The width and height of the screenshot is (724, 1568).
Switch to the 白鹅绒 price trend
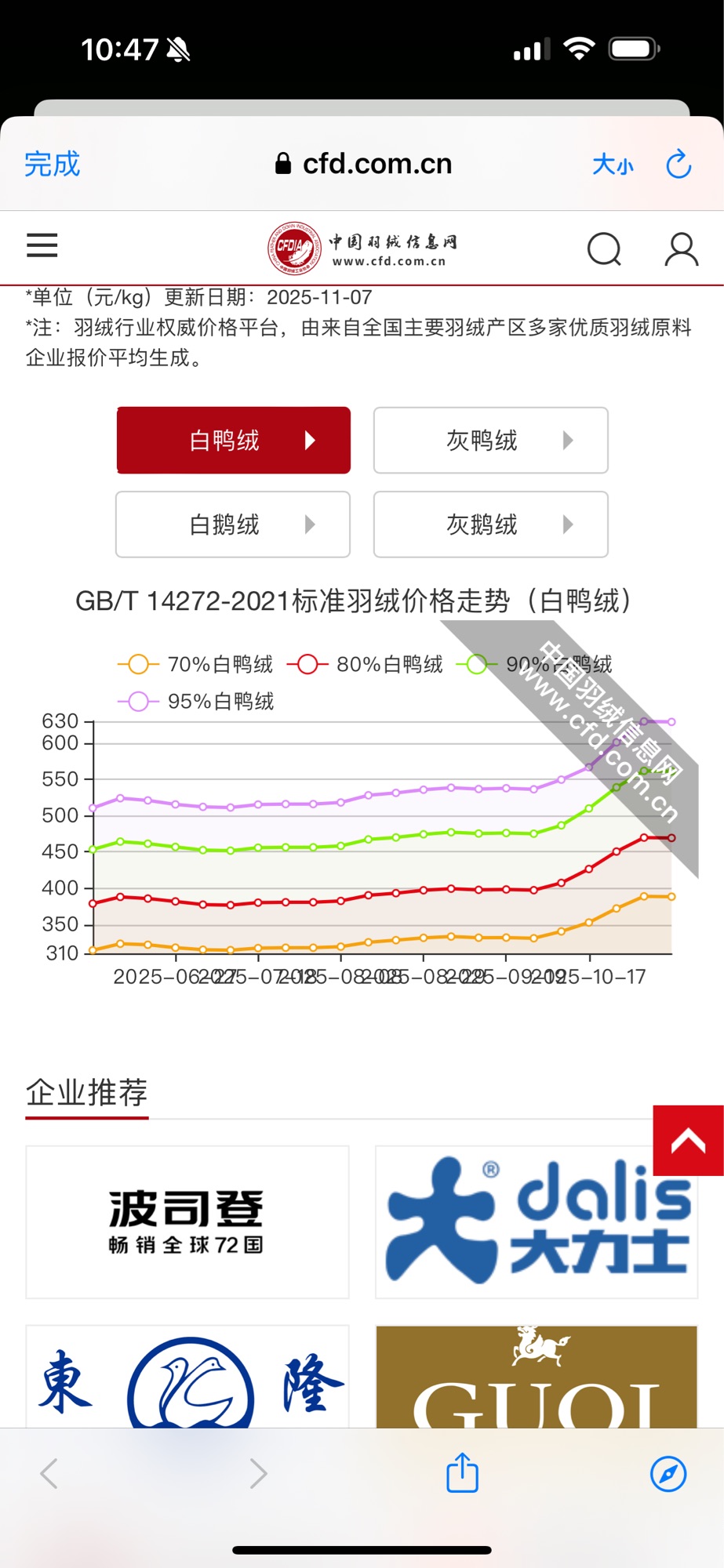233,524
